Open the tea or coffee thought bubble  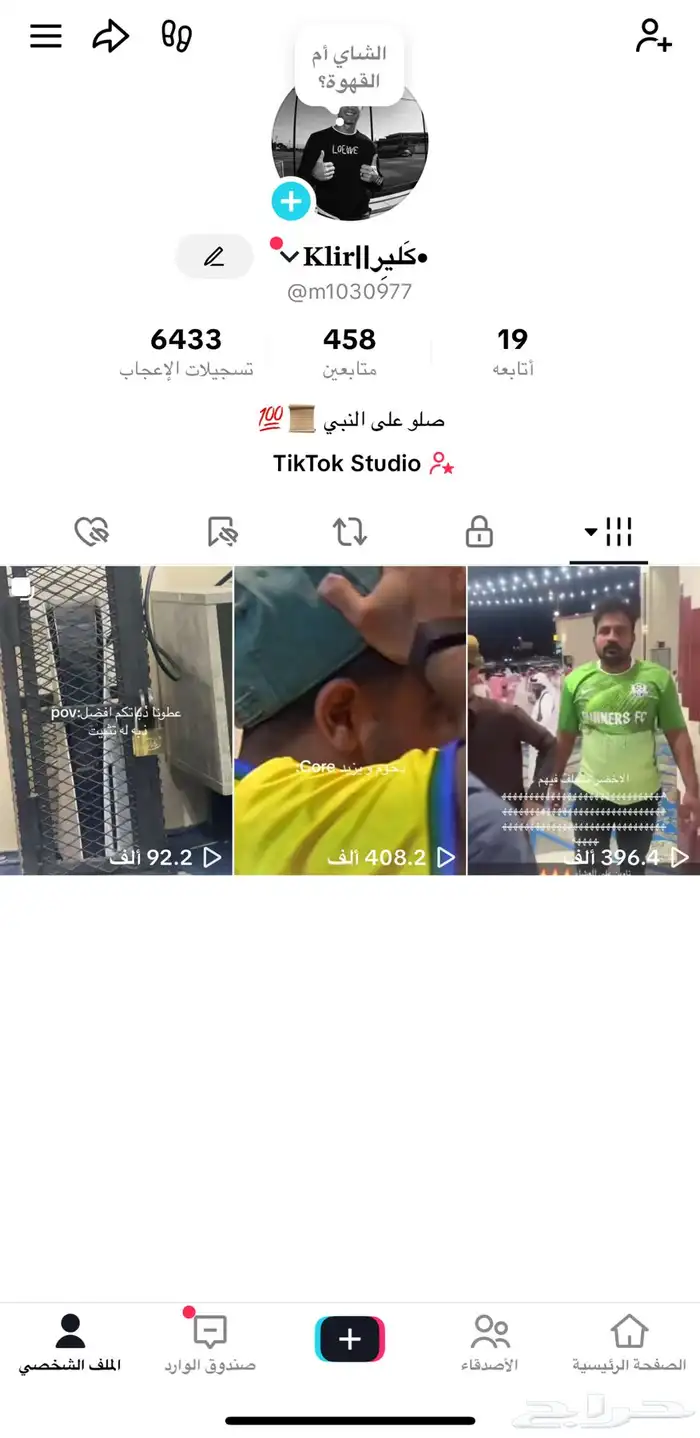349,67
